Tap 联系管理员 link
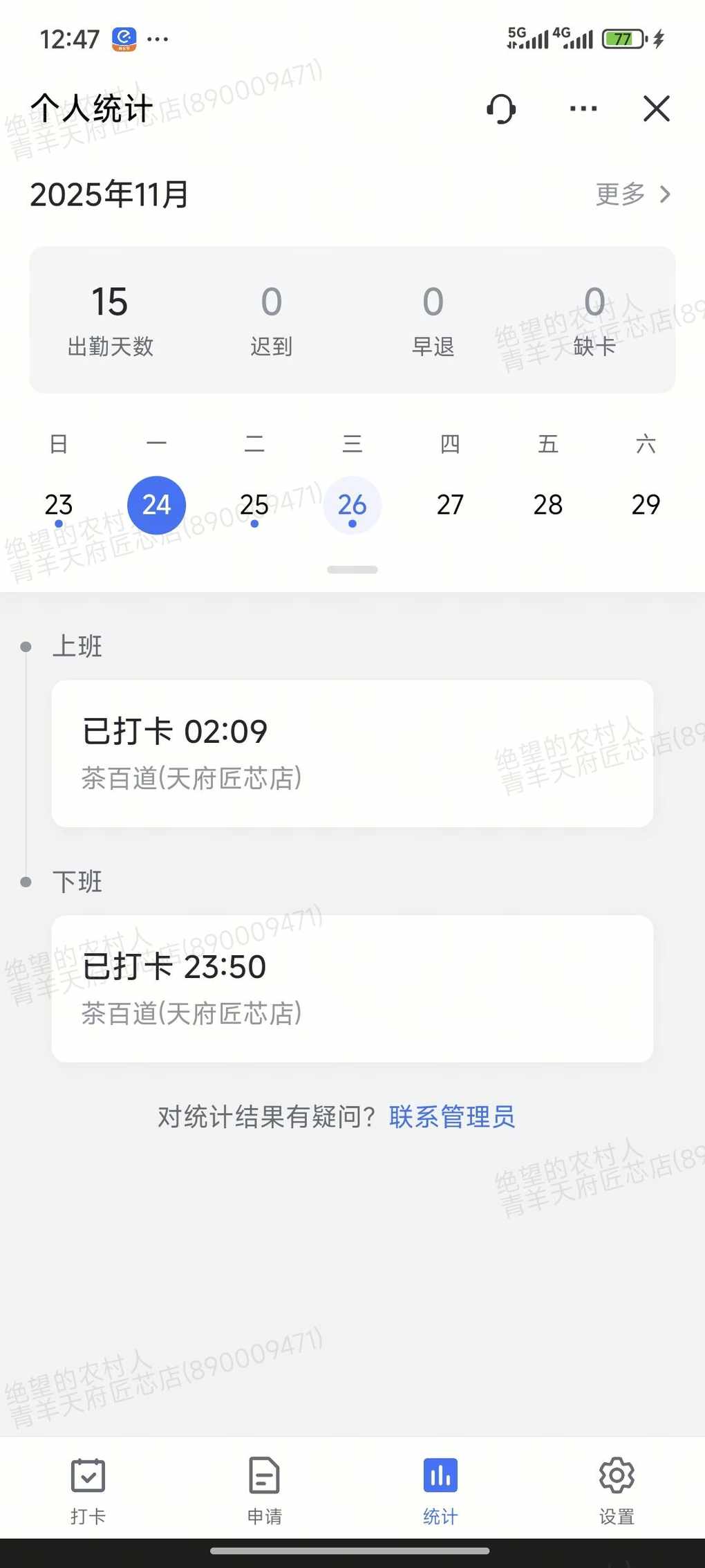The image size is (705, 1568). point(452,1116)
